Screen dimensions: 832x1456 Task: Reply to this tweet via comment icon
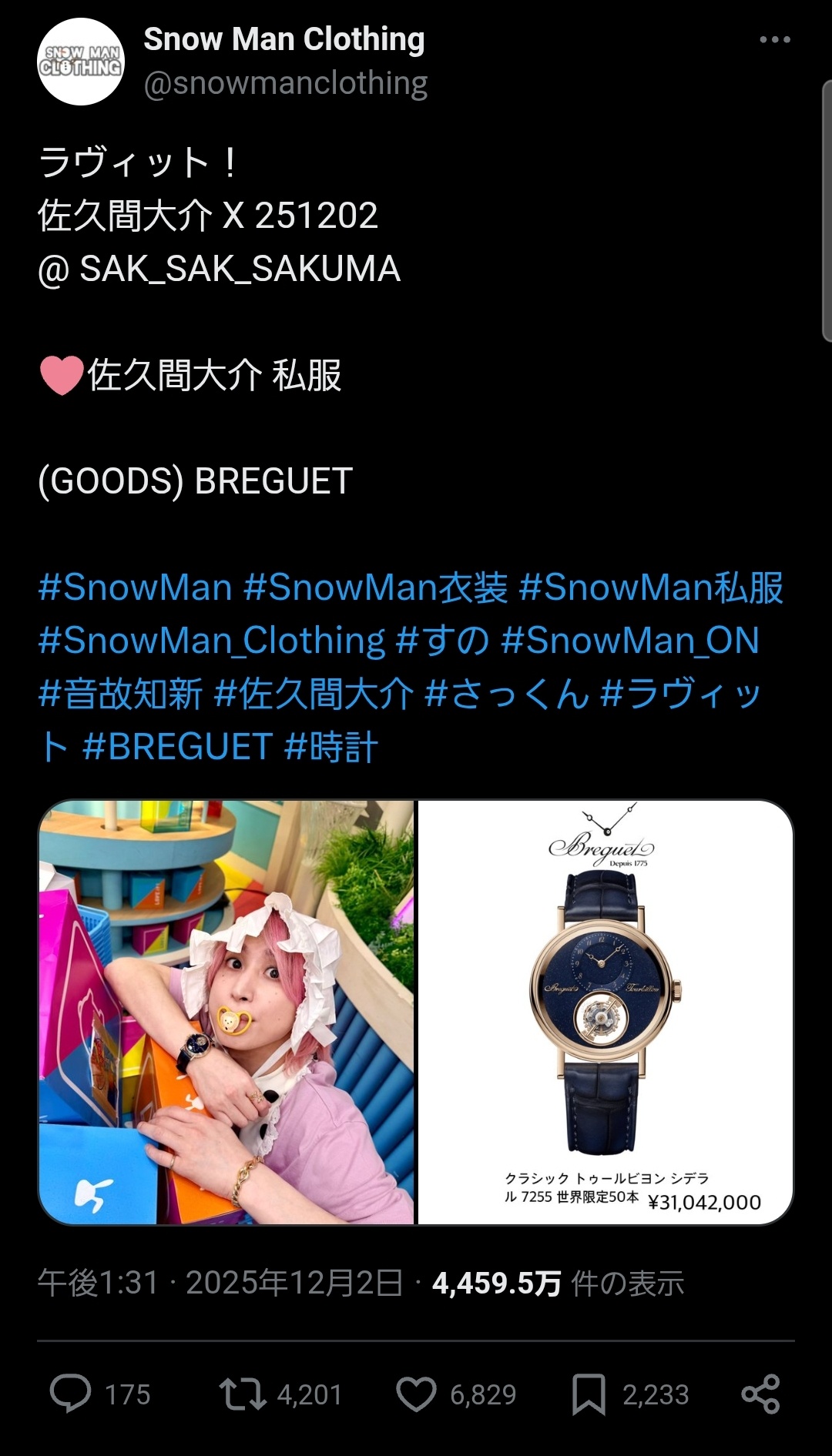[71, 1394]
